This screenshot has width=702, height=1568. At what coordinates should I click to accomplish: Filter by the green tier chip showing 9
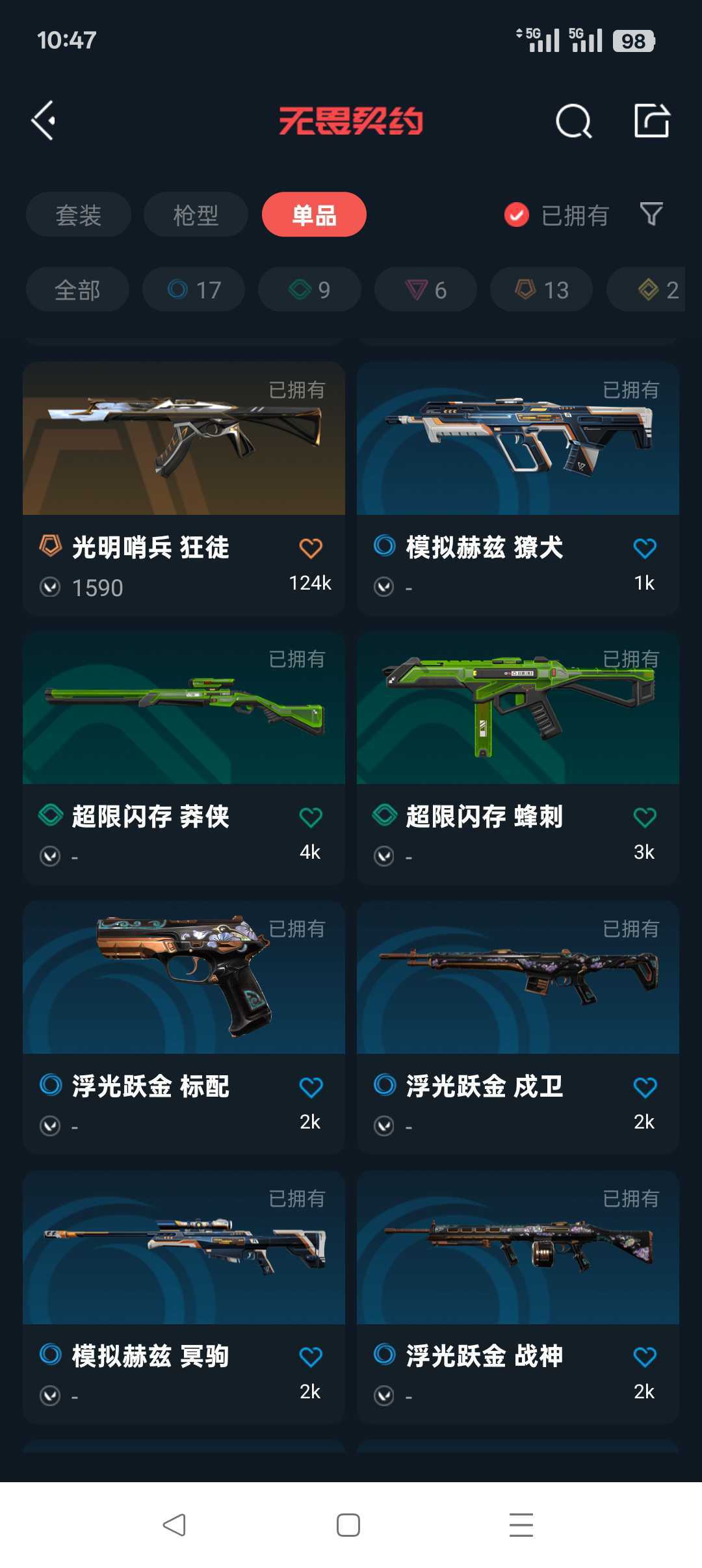click(309, 289)
